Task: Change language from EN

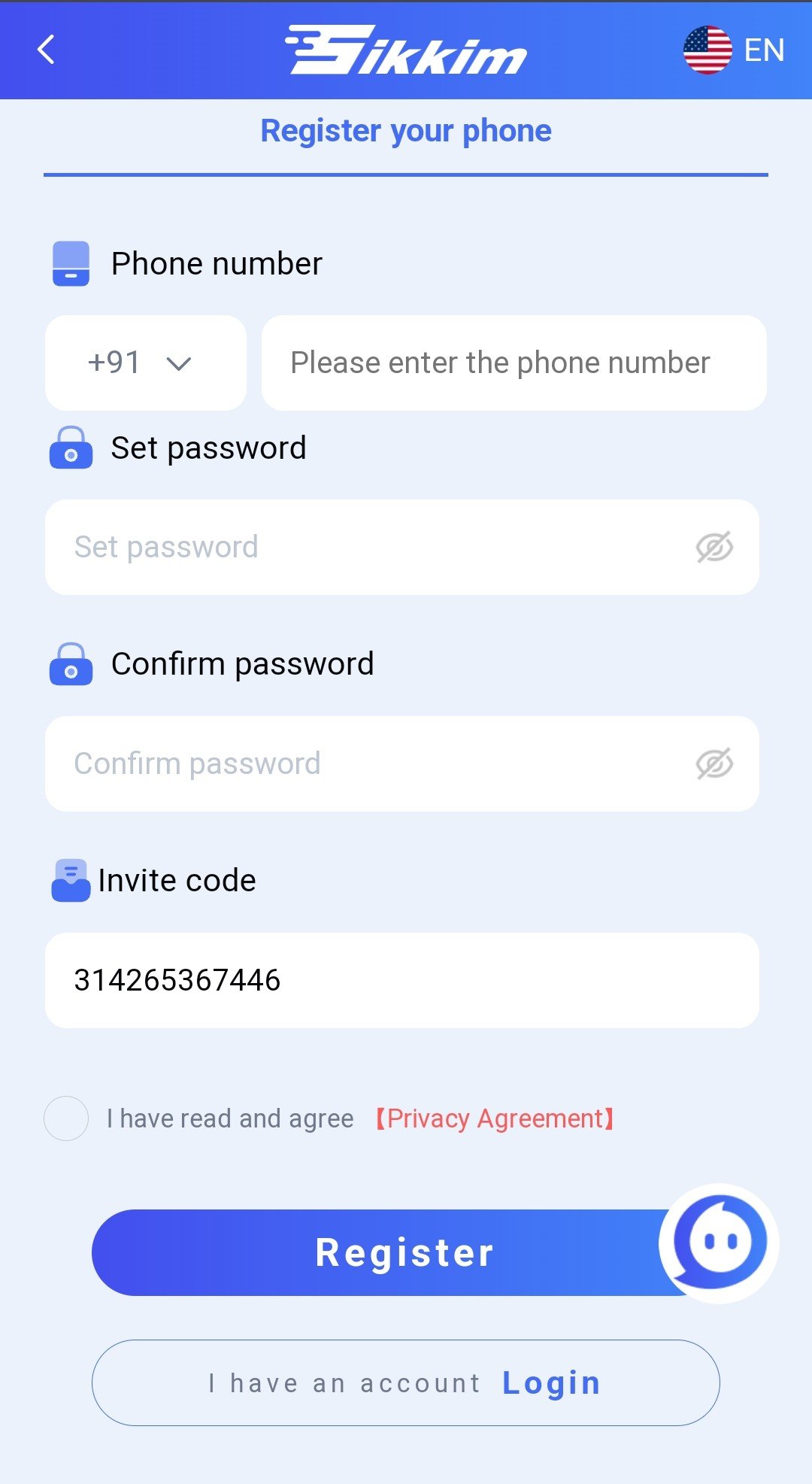Action: point(734,50)
